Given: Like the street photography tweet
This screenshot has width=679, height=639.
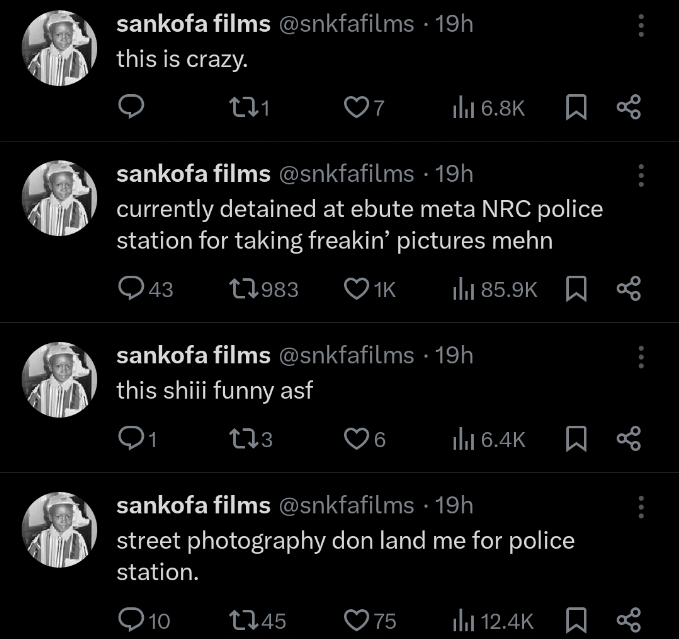Looking at the screenshot, I should click(355, 621).
